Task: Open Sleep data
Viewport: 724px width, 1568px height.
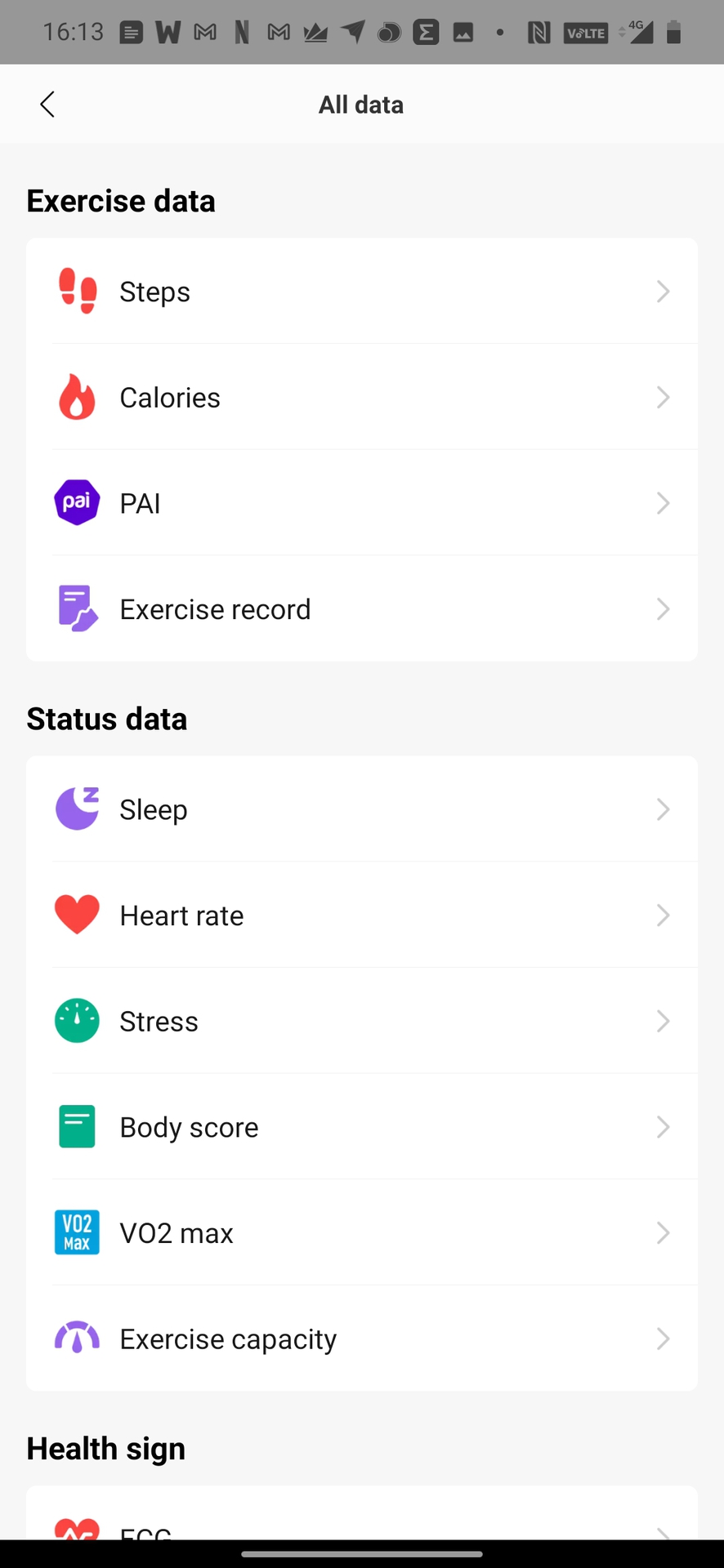Action: [361, 809]
